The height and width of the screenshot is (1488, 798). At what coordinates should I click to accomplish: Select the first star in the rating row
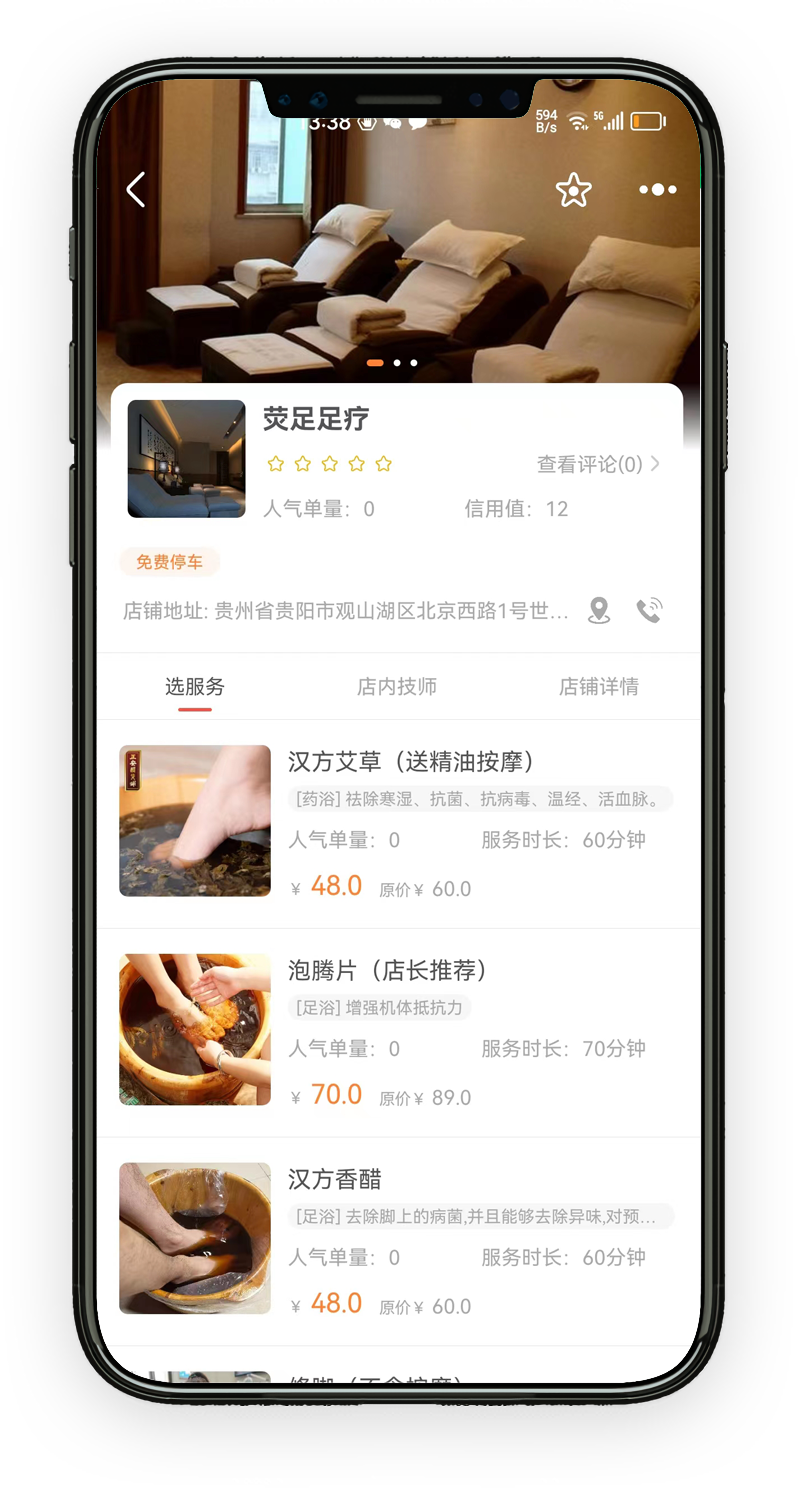point(276,463)
